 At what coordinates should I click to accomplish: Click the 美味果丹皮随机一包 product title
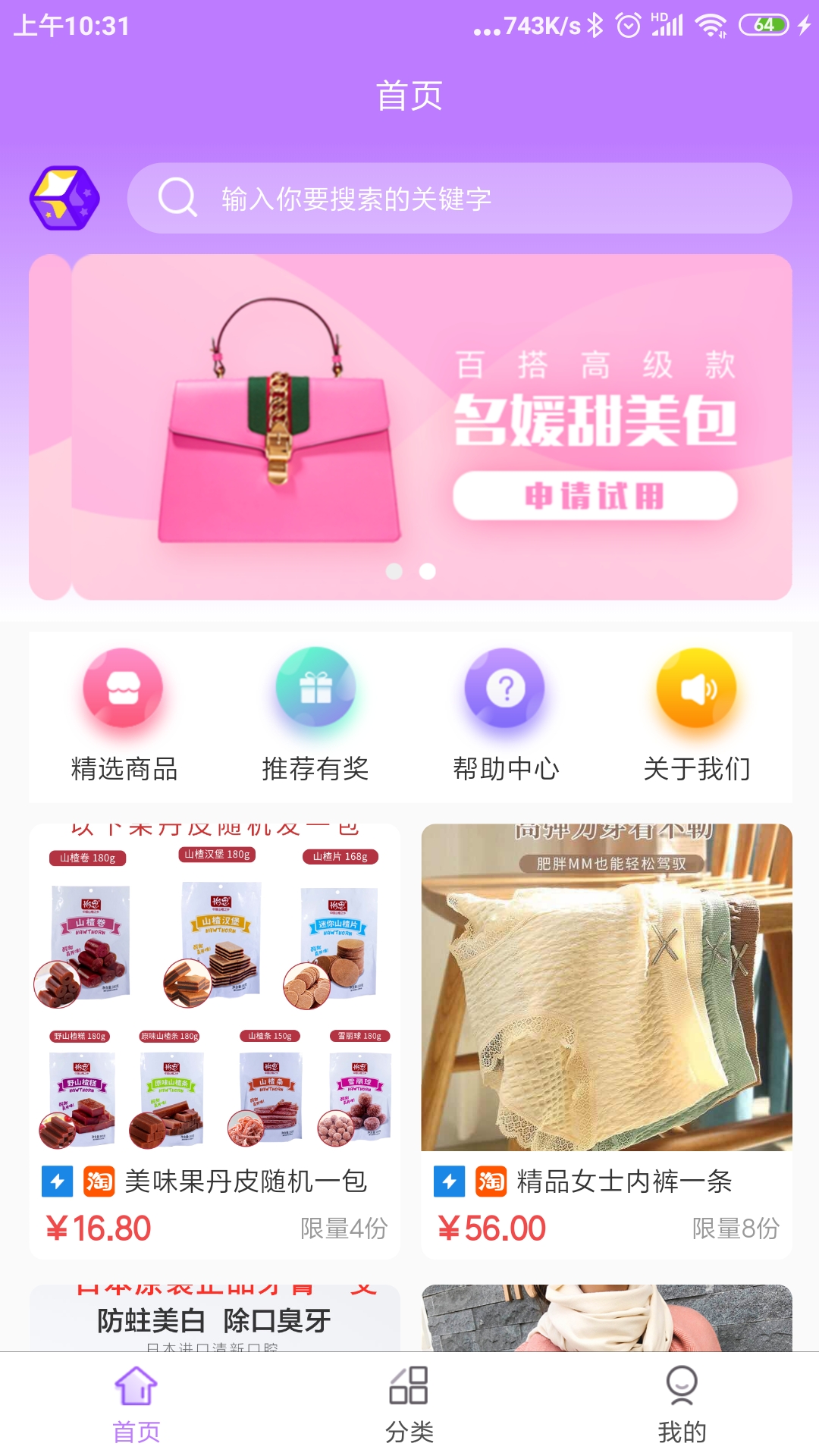[244, 1181]
